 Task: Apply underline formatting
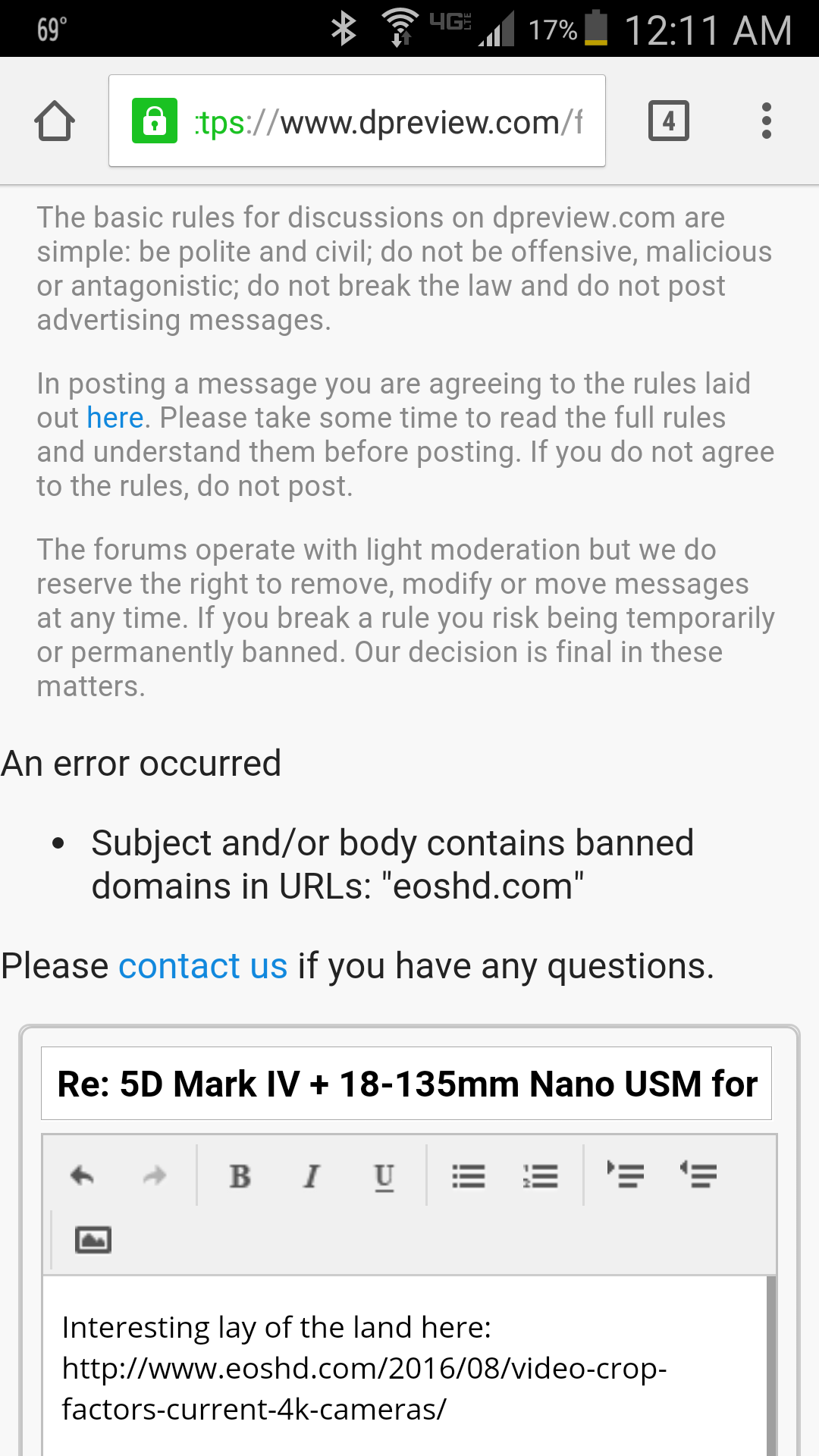(x=384, y=1177)
